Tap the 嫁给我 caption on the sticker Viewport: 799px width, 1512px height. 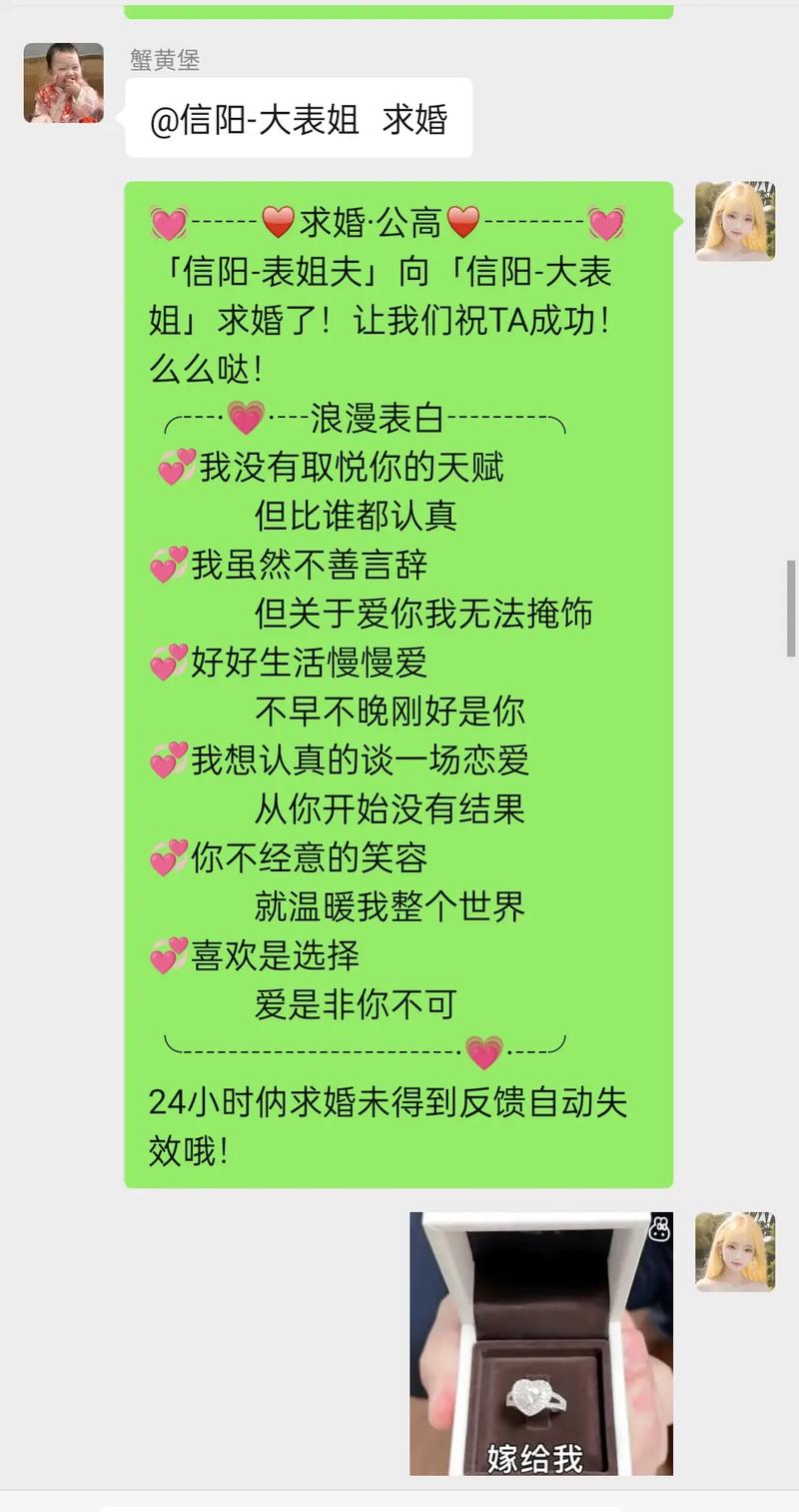point(535,1459)
